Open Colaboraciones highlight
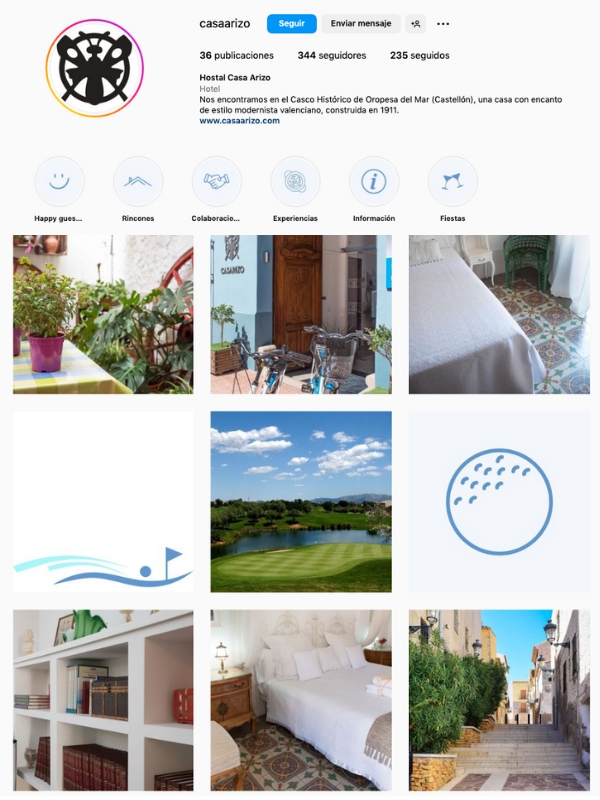 coord(216,182)
